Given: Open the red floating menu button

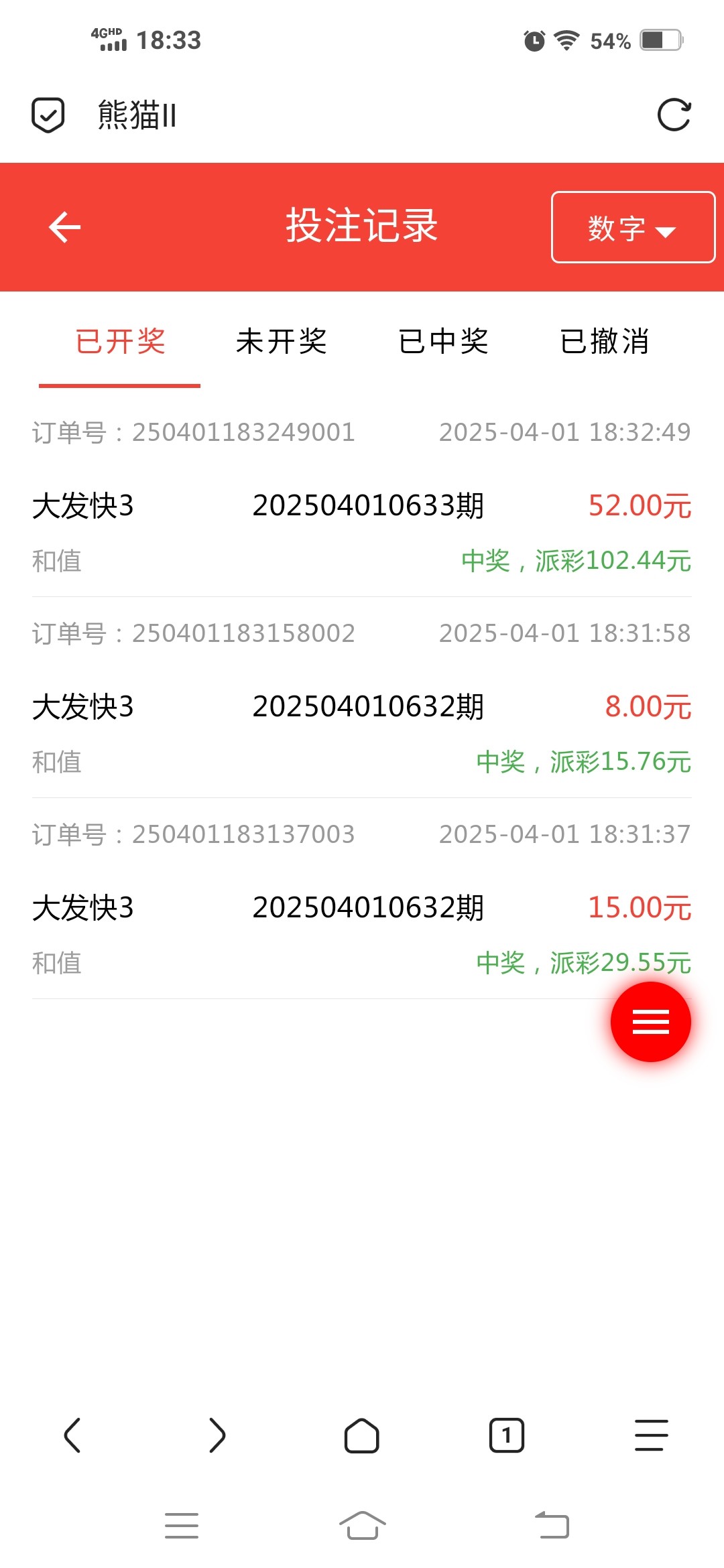Looking at the screenshot, I should tap(650, 1022).
